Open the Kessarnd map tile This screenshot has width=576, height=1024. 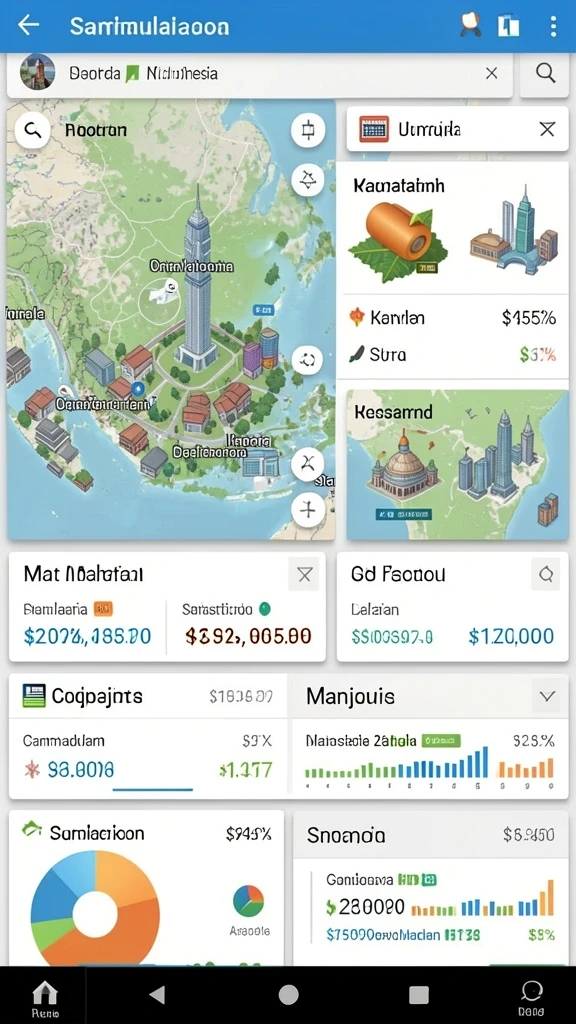click(457, 465)
